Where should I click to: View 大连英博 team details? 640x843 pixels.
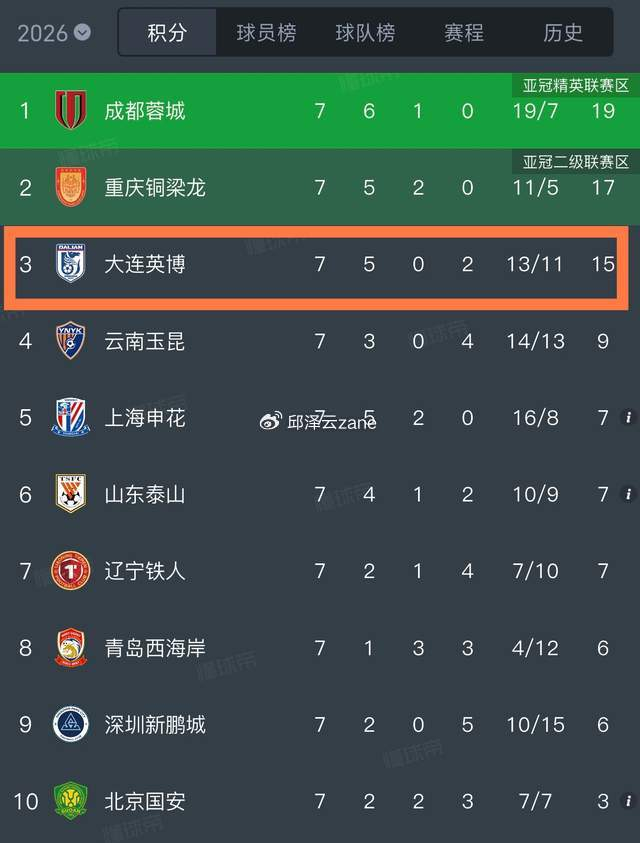point(145,264)
